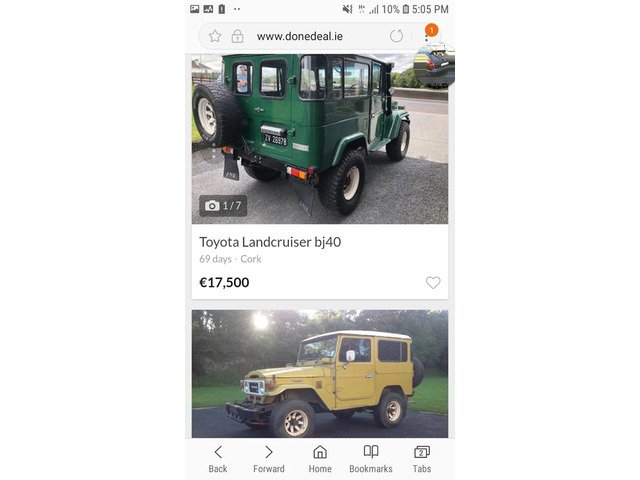Open the Tabs switcher
The height and width of the screenshot is (480, 640).
coord(422,459)
